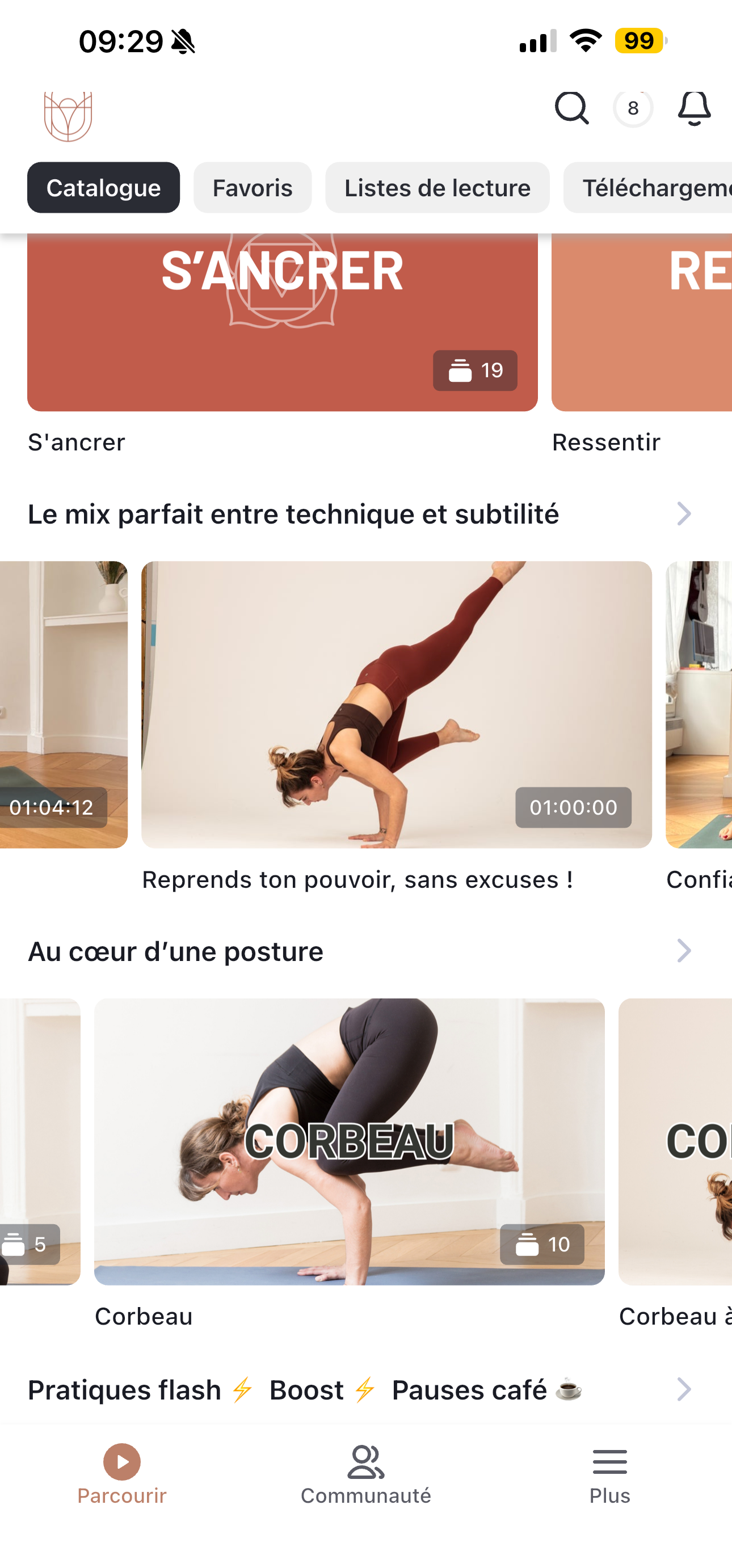
Task: Open the Plus menu tab
Action: point(609,1474)
